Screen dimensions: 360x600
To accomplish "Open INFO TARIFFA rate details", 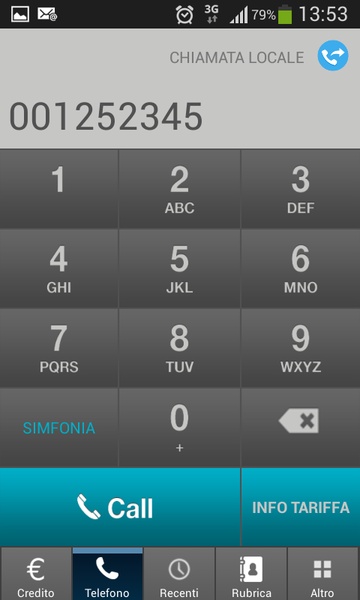I will 301,507.
